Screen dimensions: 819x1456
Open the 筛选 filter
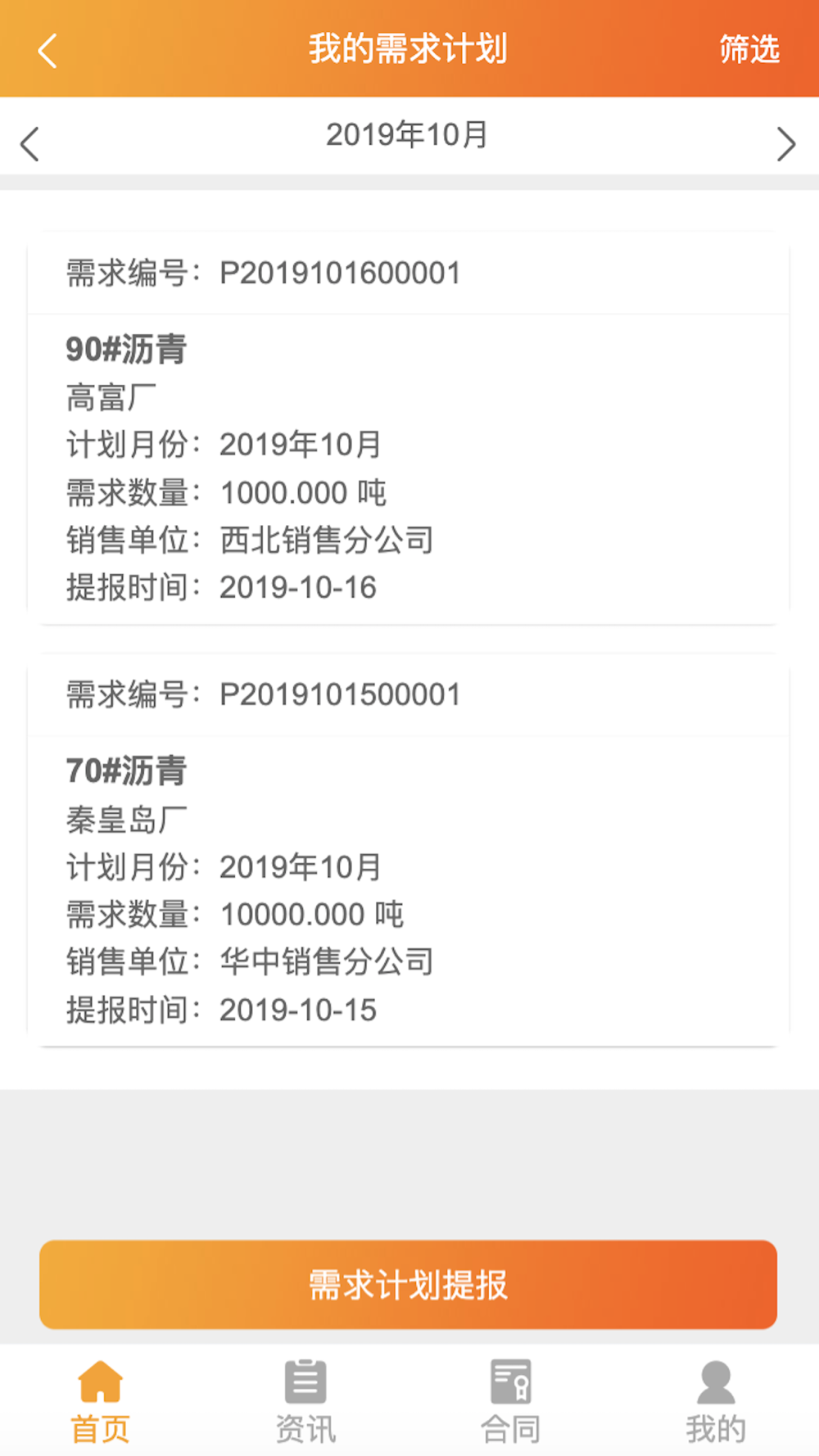(749, 50)
